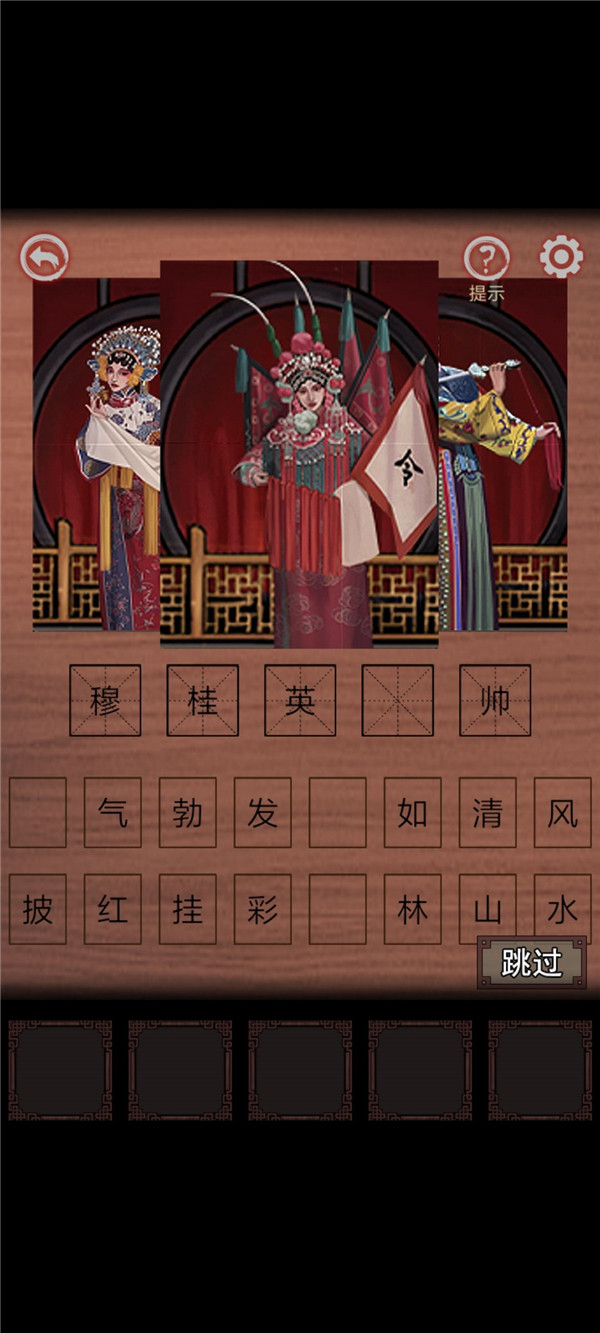Open the 提示 hint button

[x=487, y=263]
